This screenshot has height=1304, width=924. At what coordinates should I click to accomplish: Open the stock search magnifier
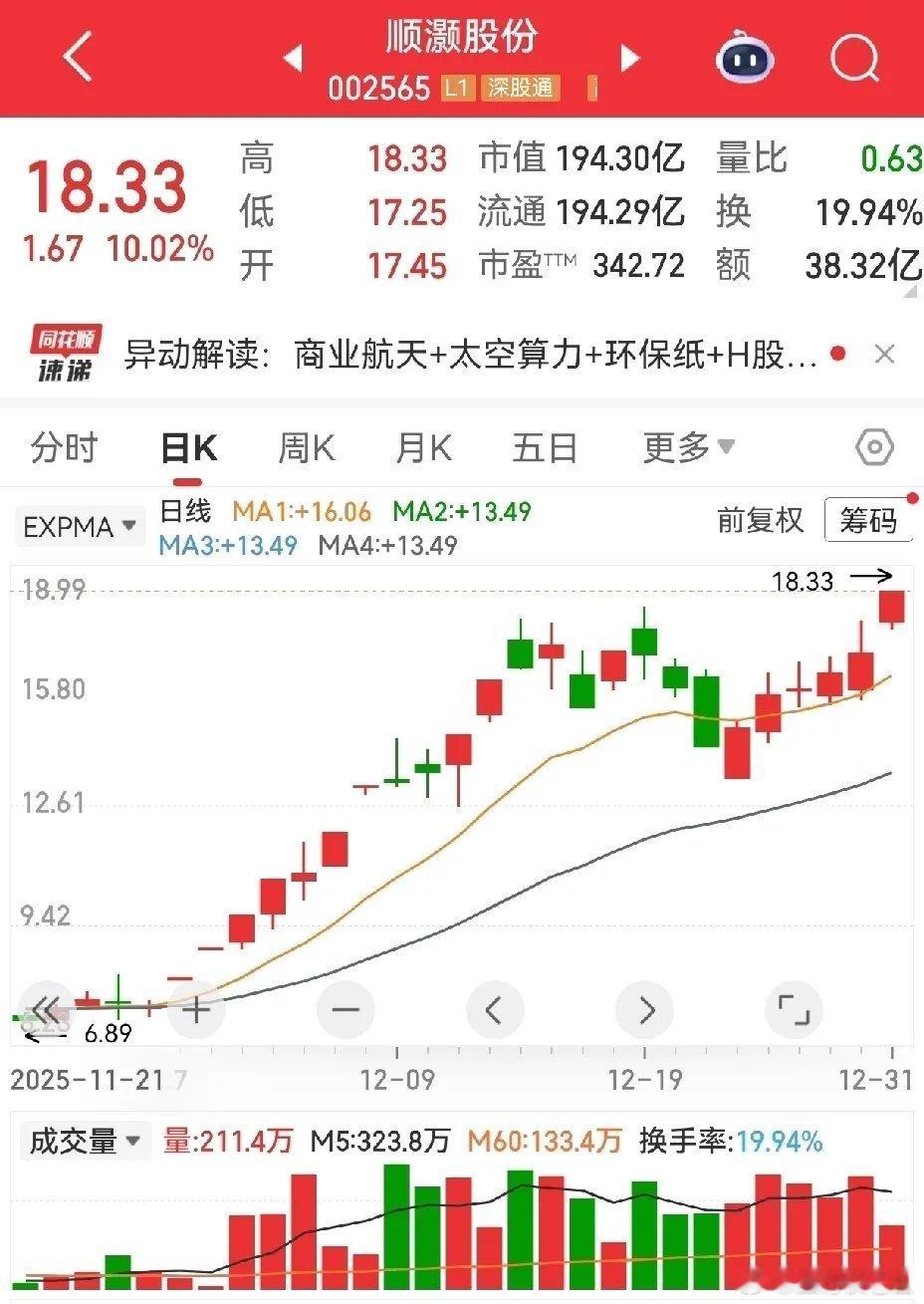pos(854,59)
